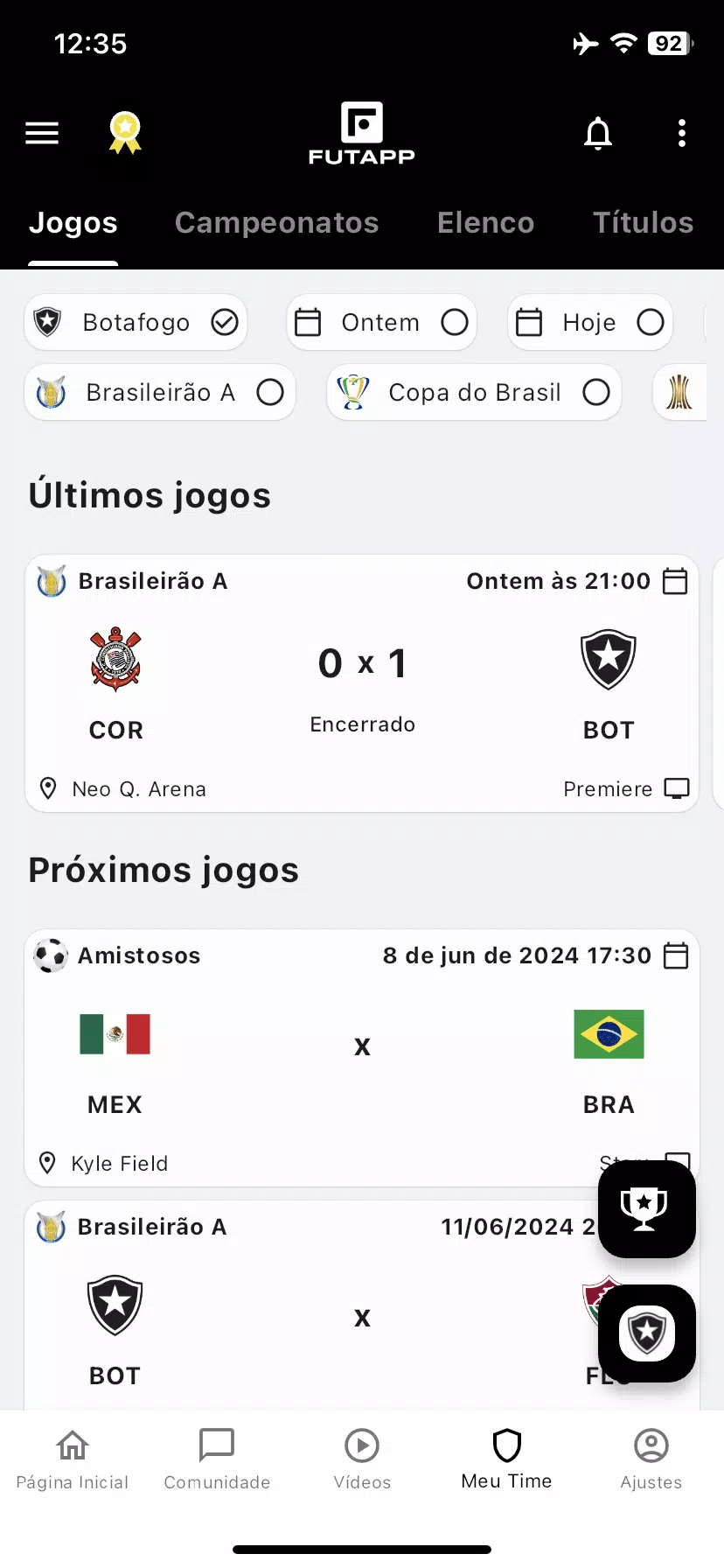
Task: Deselect the Botafogo filter chip
Action: pos(136,323)
